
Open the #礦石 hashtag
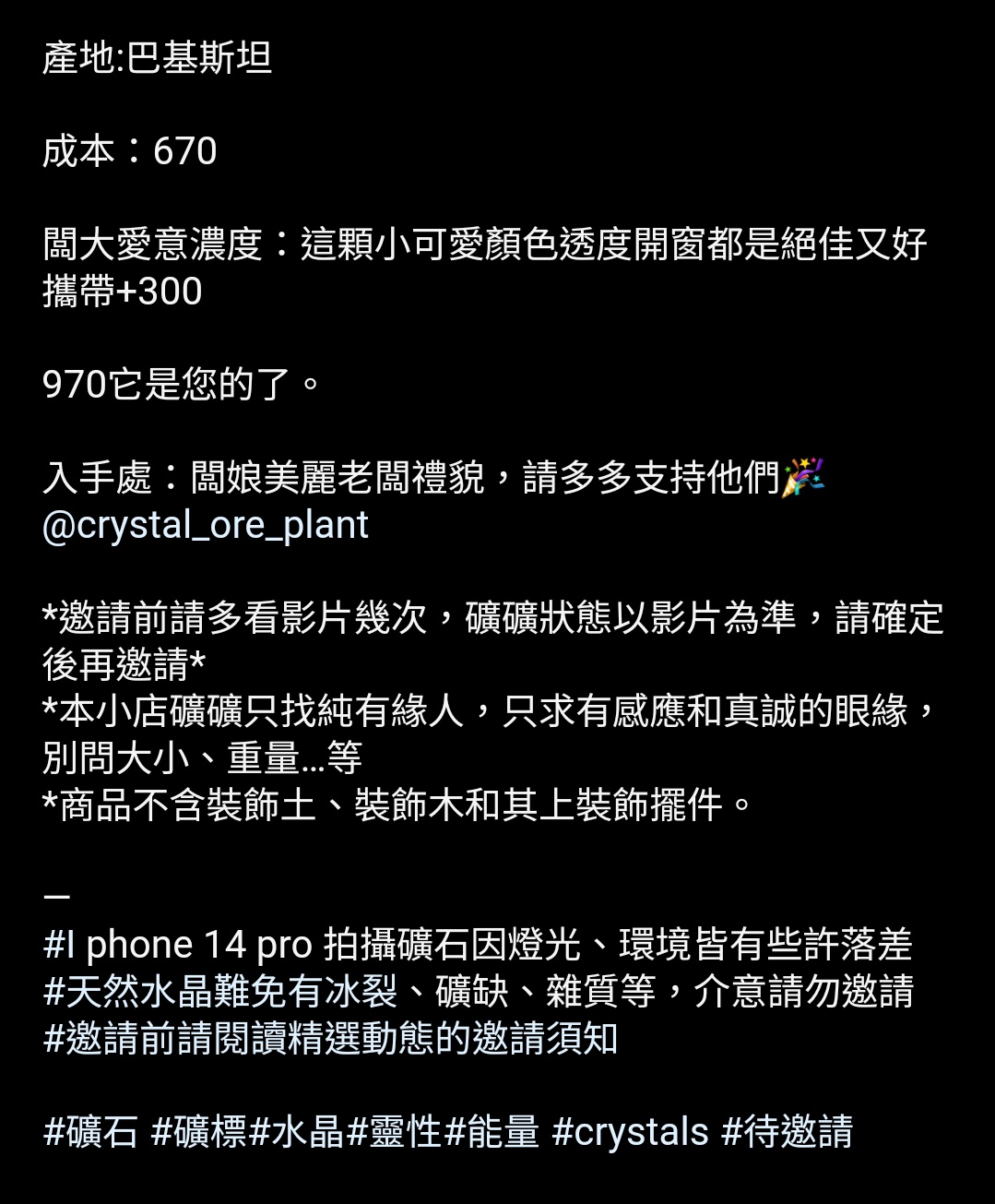tap(90, 1132)
